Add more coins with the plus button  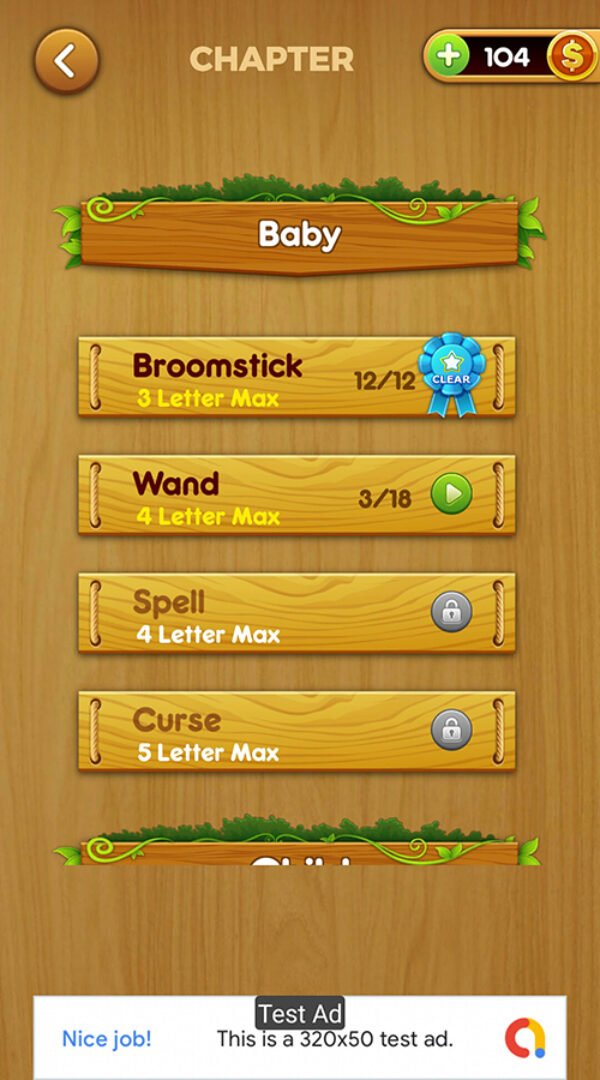tap(449, 57)
